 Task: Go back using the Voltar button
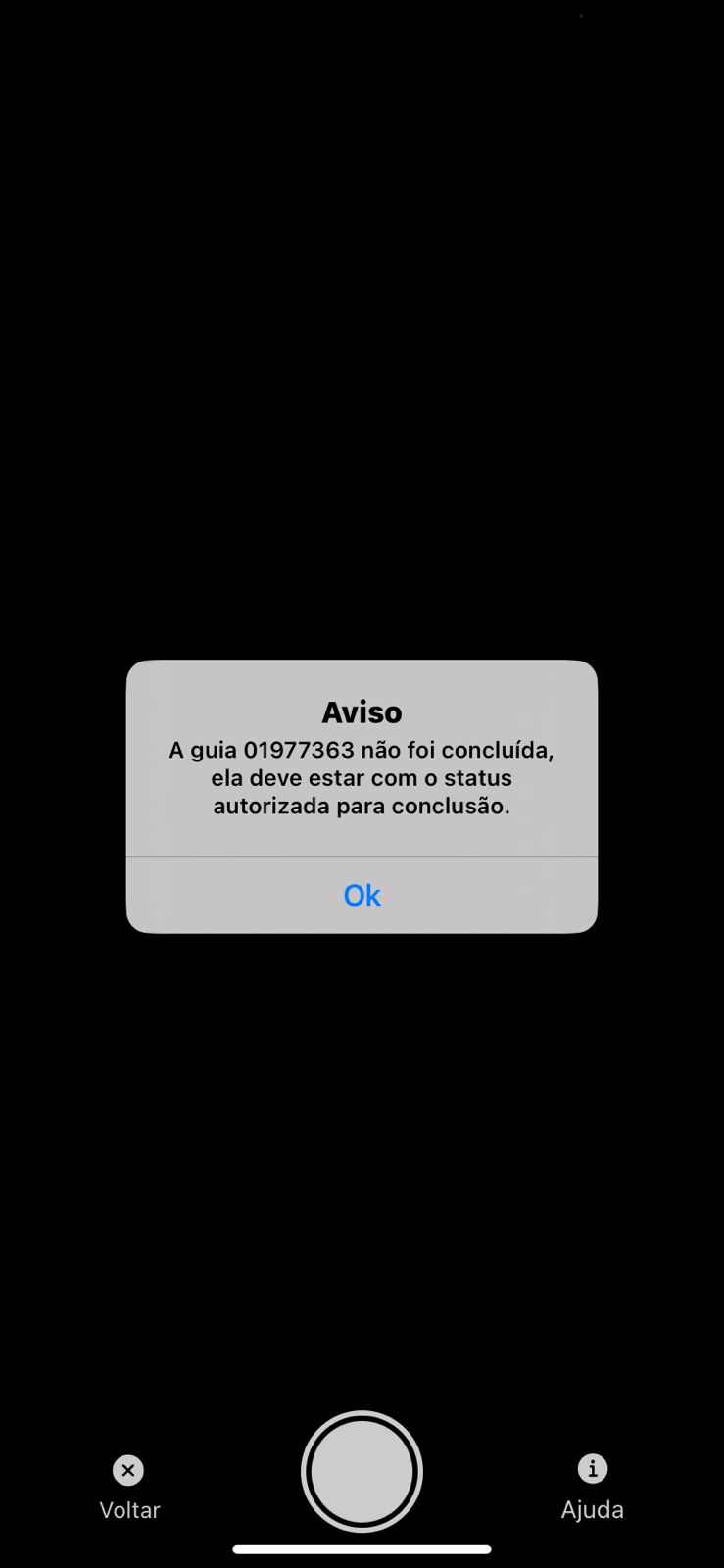click(x=128, y=1486)
